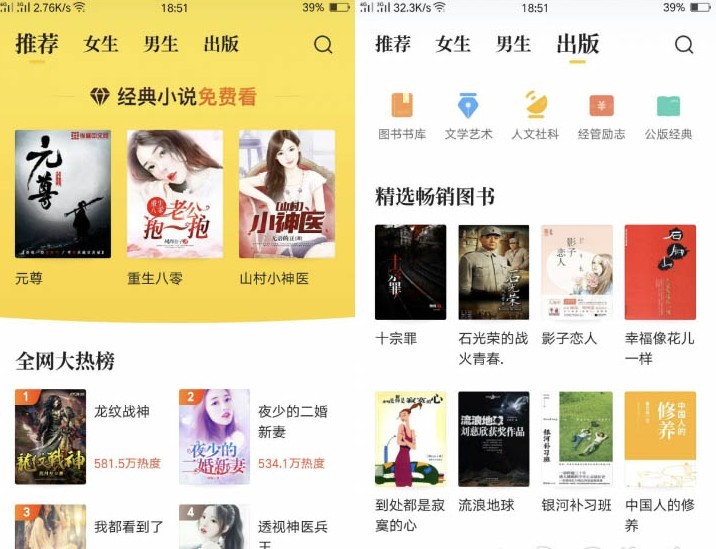Open 龙纹战神 in the hot ranking
The width and height of the screenshot is (716, 549).
click(x=50, y=437)
